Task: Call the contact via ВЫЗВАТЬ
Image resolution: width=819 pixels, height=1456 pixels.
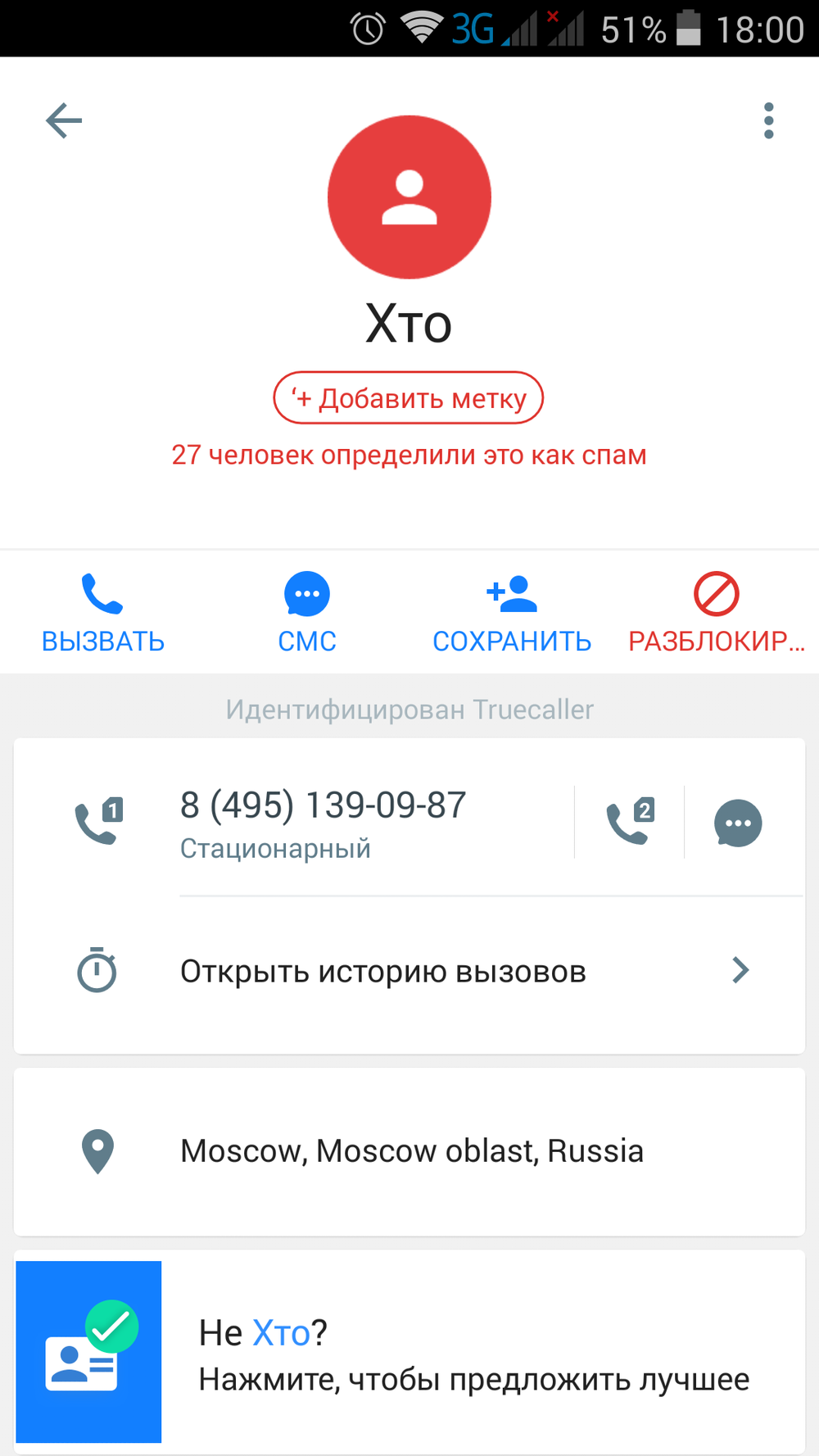Action: 102,613
